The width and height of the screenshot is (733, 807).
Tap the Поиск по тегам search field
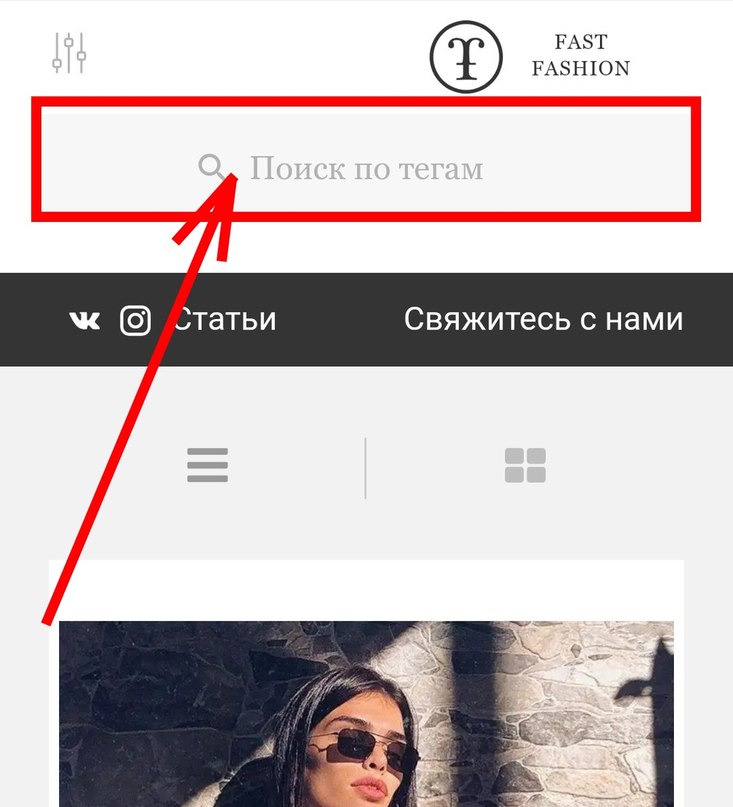(x=365, y=168)
